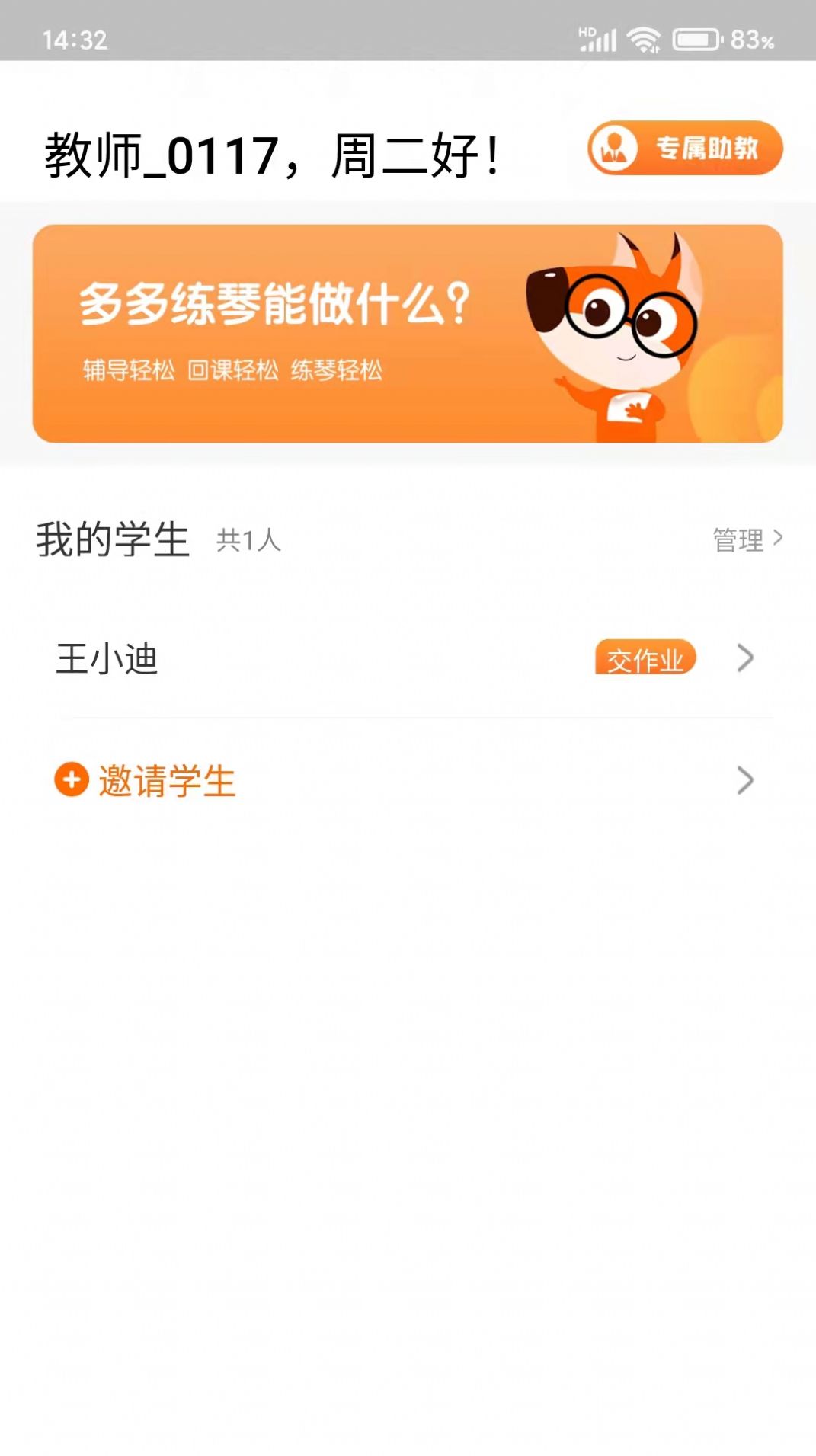
Task: Open 邀请学生 to invite a student
Action: (x=166, y=780)
